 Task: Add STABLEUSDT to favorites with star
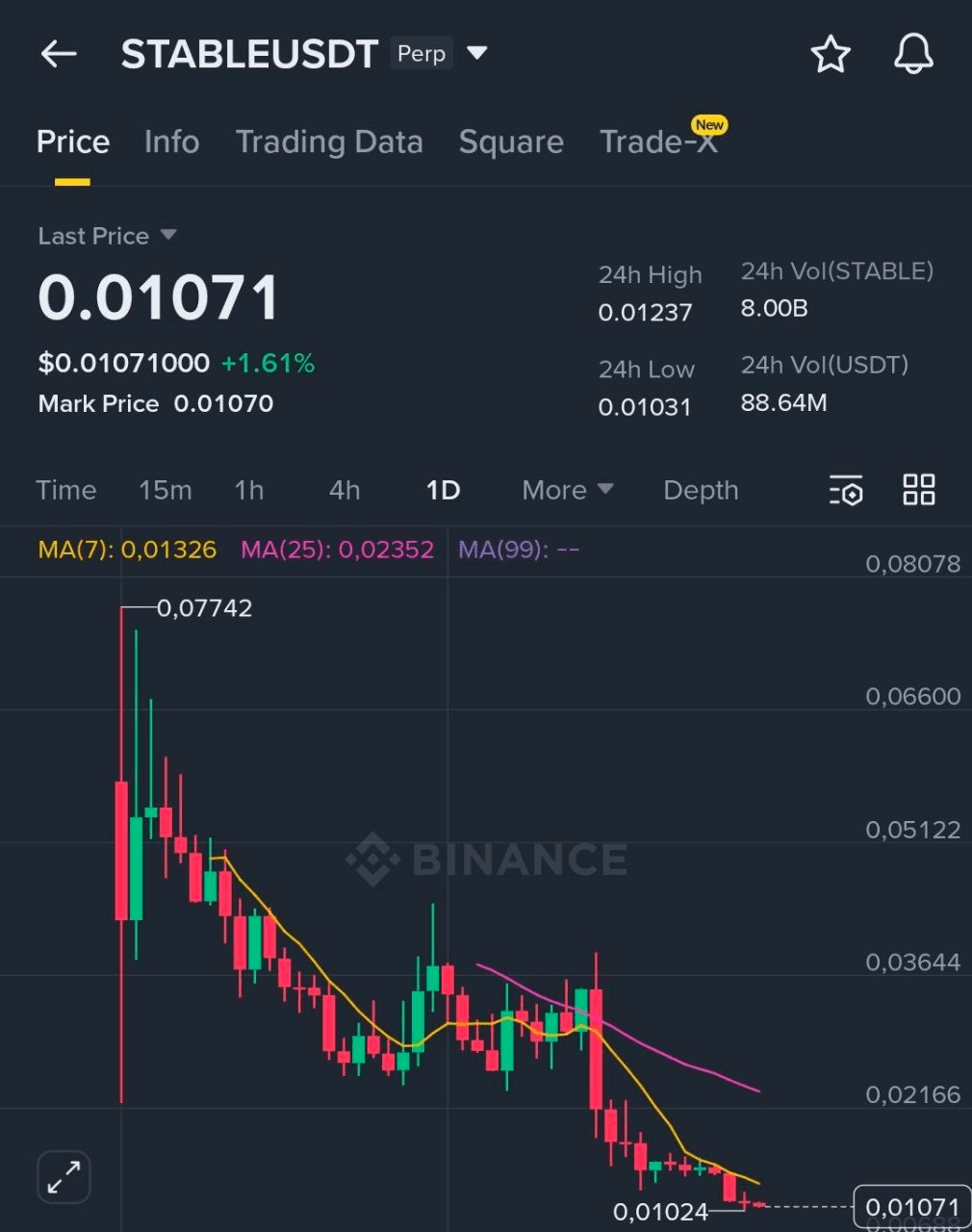[x=831, y=54]
